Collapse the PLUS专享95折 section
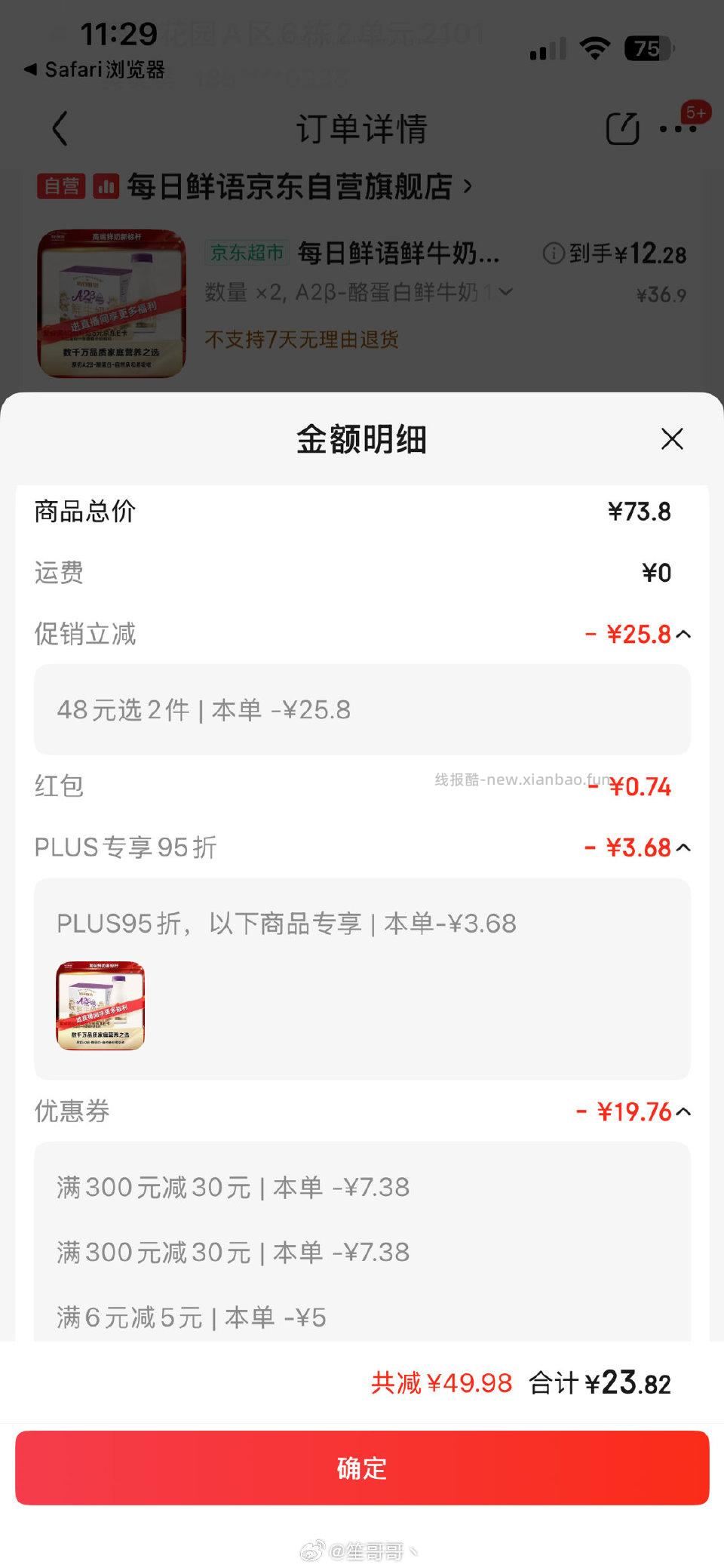The width and height of the screenshot is (724, 1568). pos(684,848)
